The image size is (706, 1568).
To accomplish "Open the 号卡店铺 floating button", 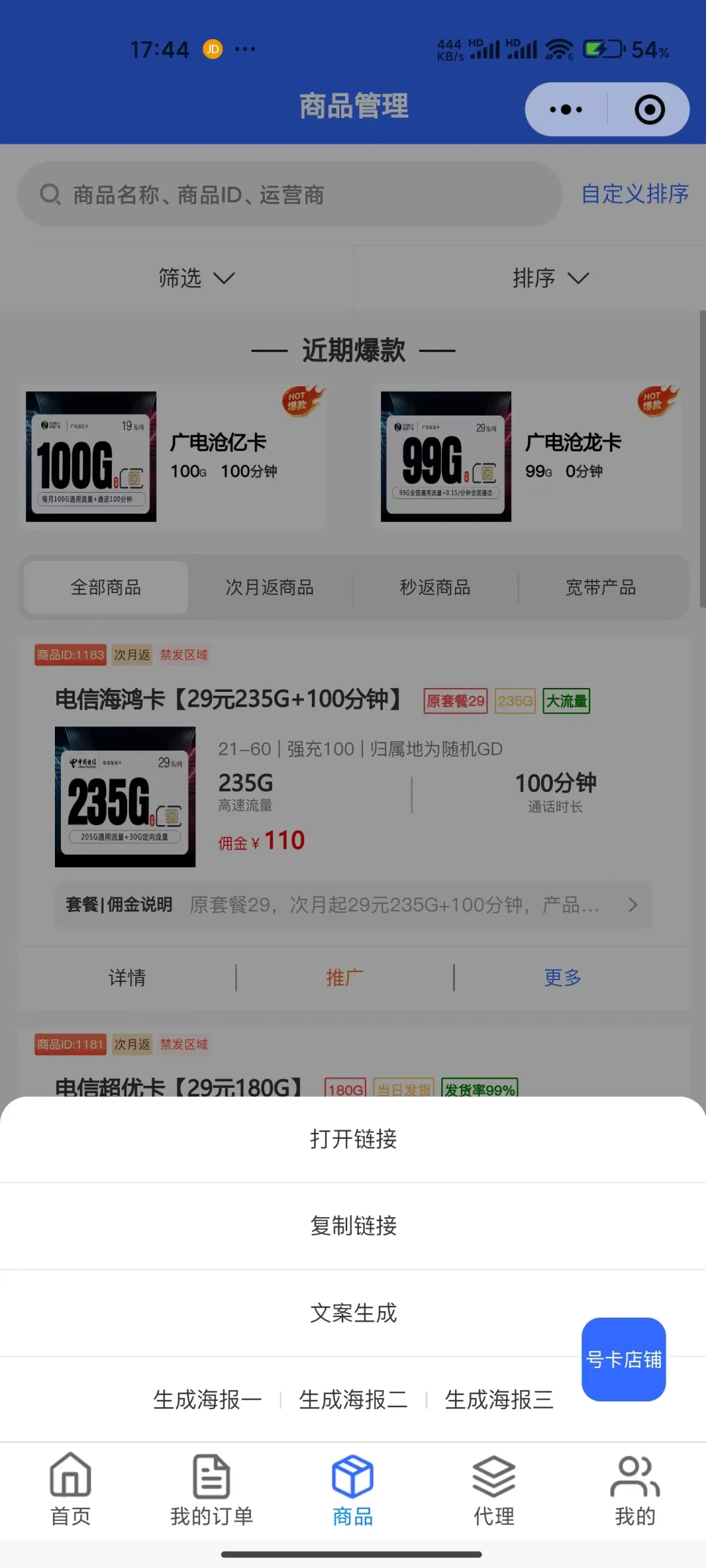I will 624,1360.
